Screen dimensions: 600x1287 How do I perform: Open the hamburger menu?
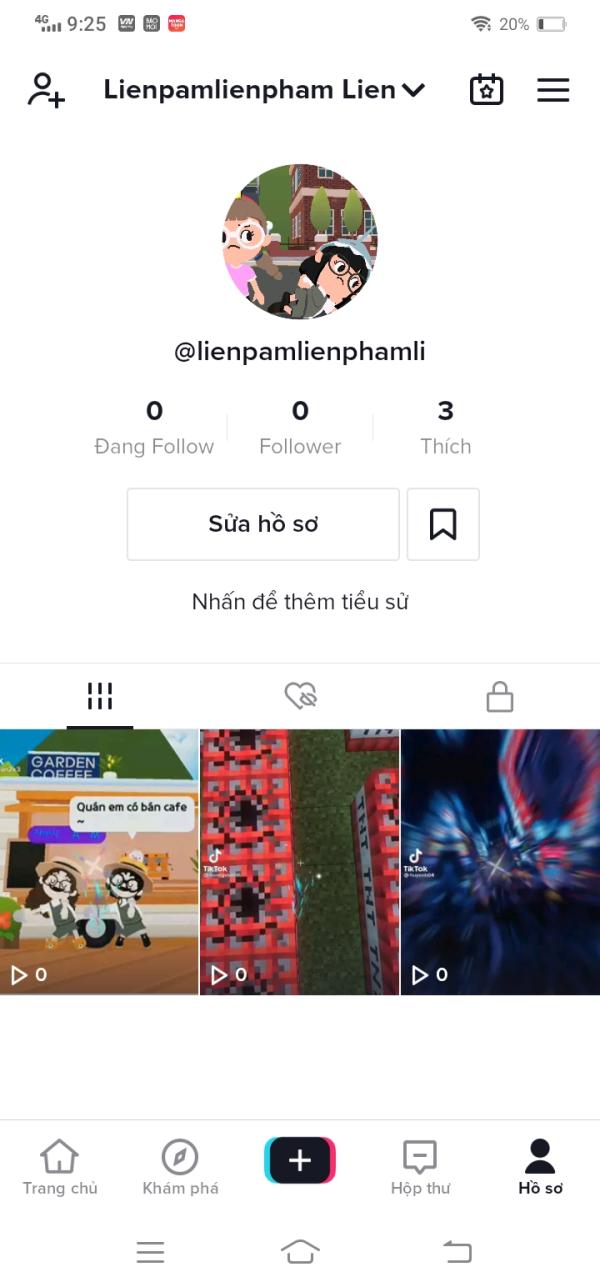[553, 90]
